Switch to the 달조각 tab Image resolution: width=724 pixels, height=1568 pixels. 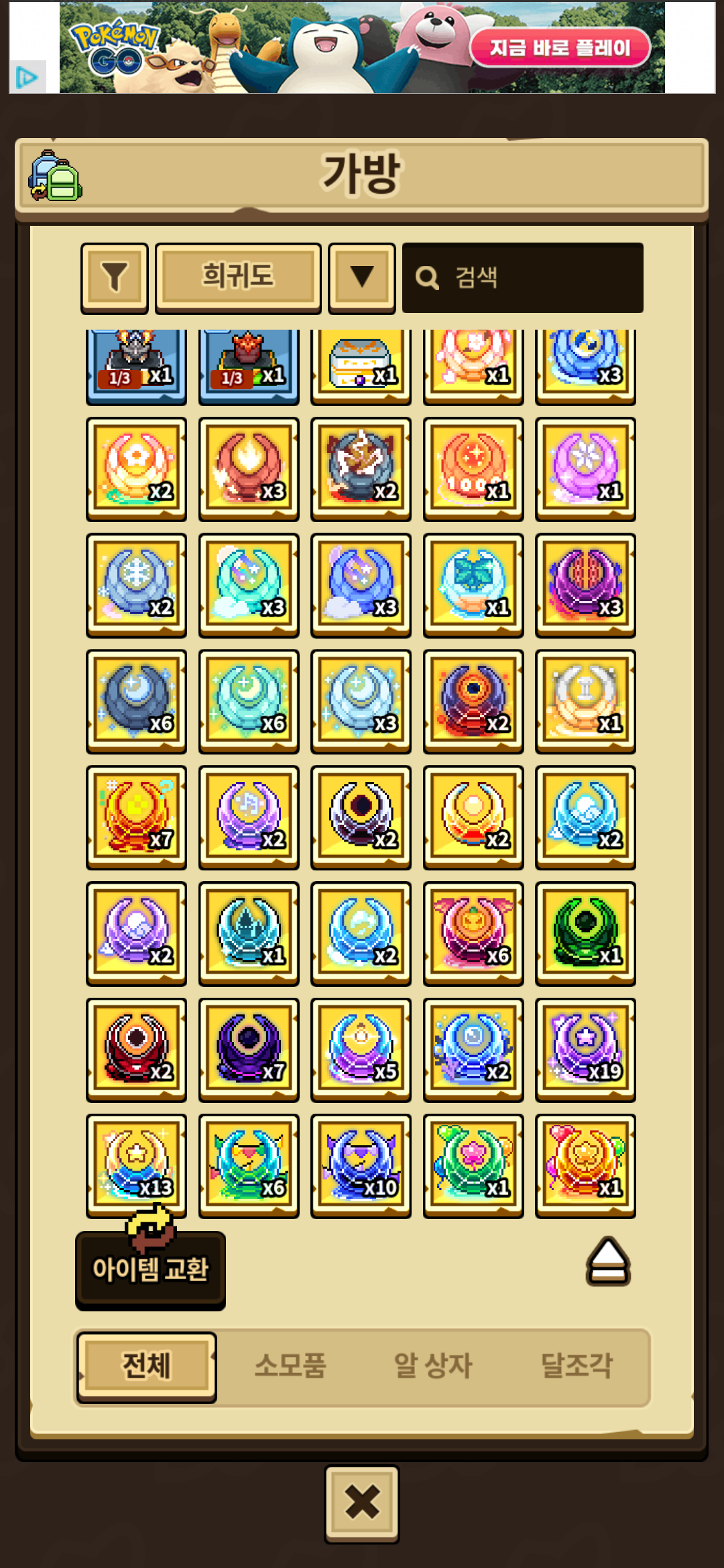point(577,1366)
